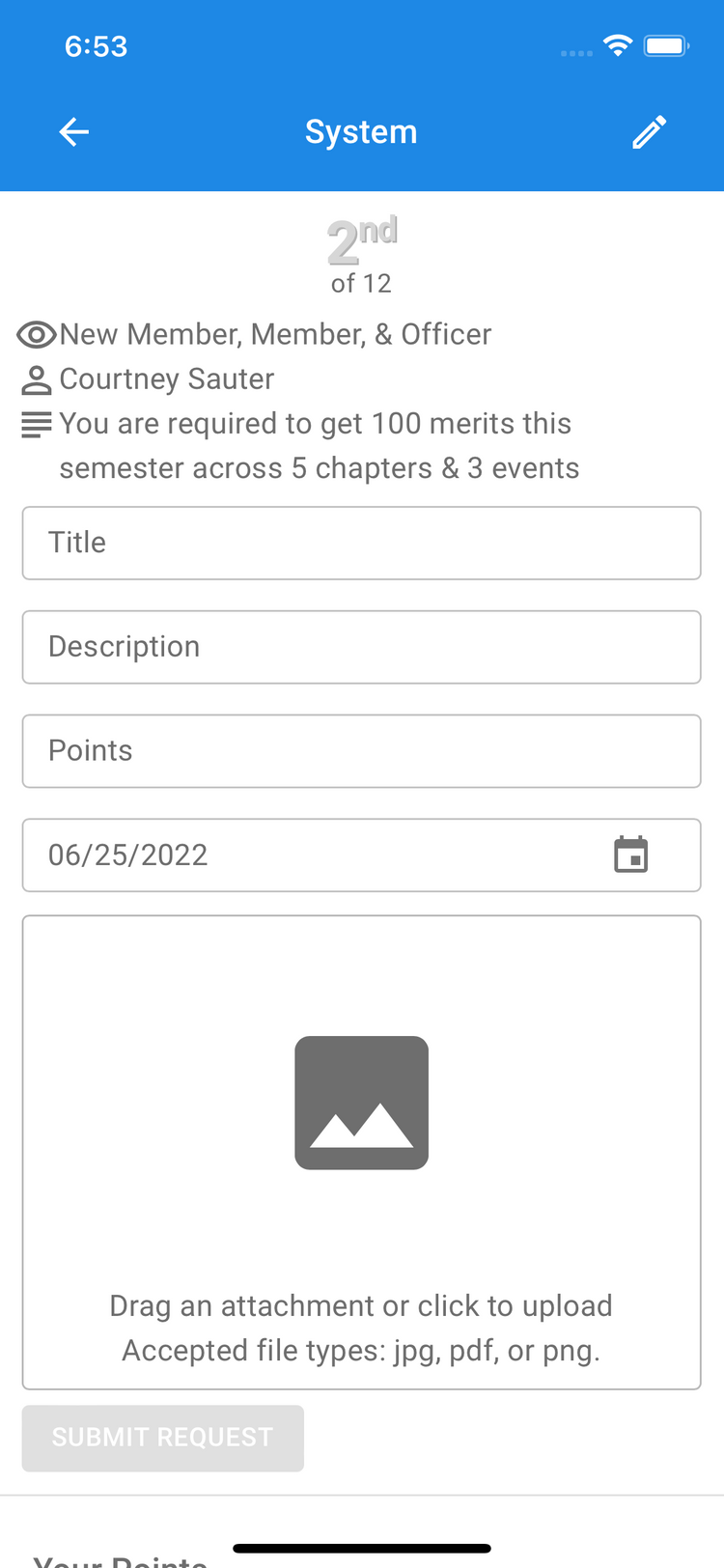
Task: Focus the Title text field
Action: (361, 543)
